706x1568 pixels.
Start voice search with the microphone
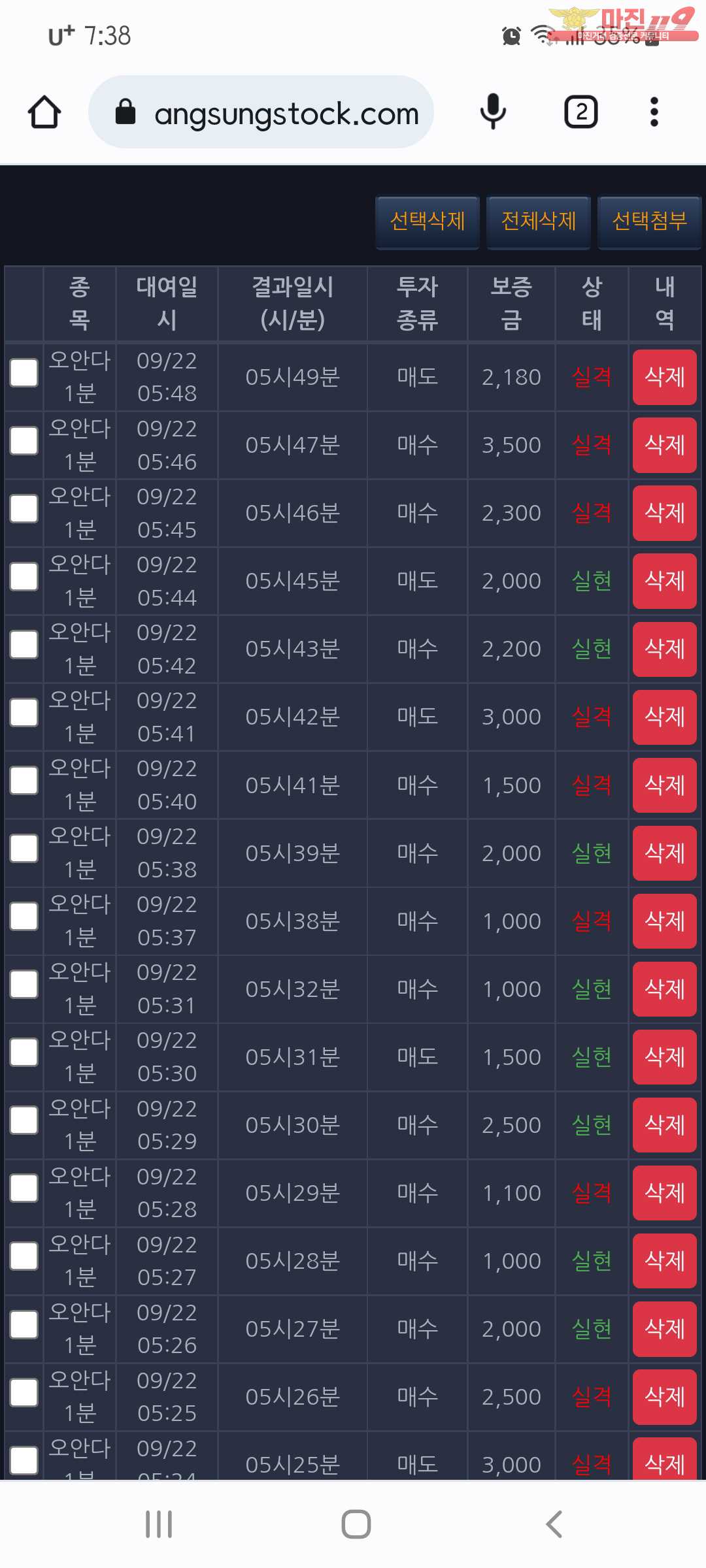tap(493, 112)
